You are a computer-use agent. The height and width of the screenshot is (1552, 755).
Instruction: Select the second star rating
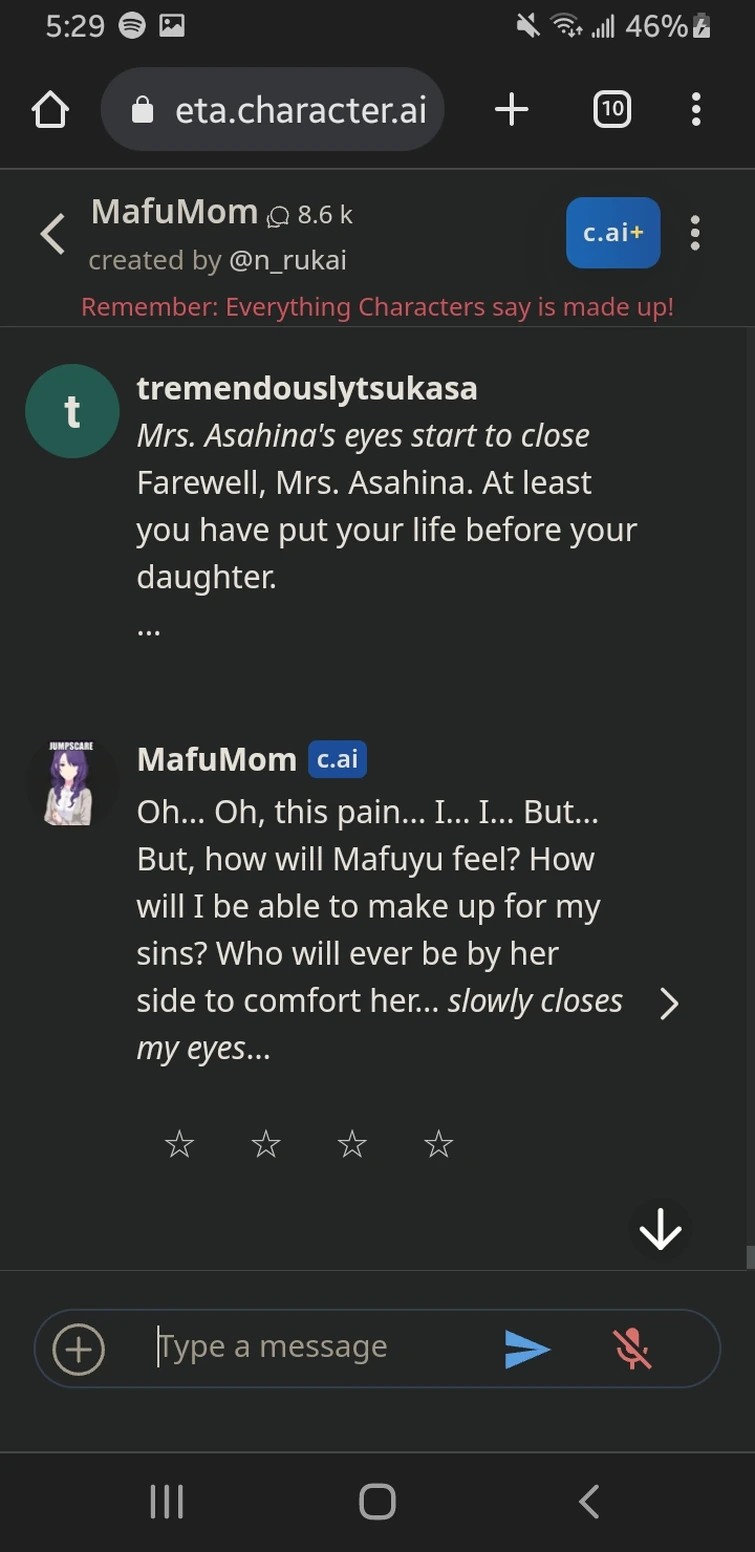tap(265, 1143)
